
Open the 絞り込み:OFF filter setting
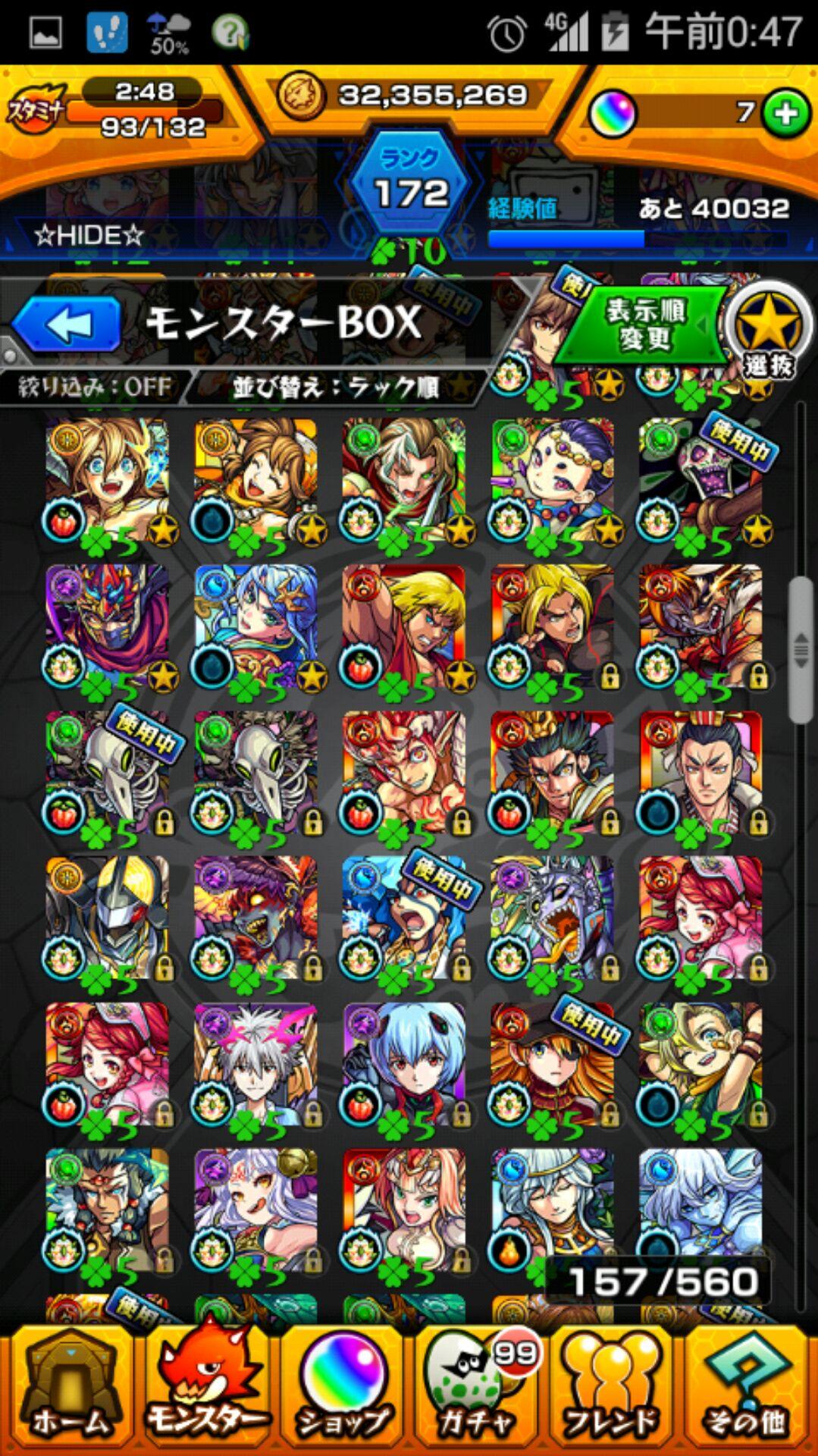coord(95,388)
